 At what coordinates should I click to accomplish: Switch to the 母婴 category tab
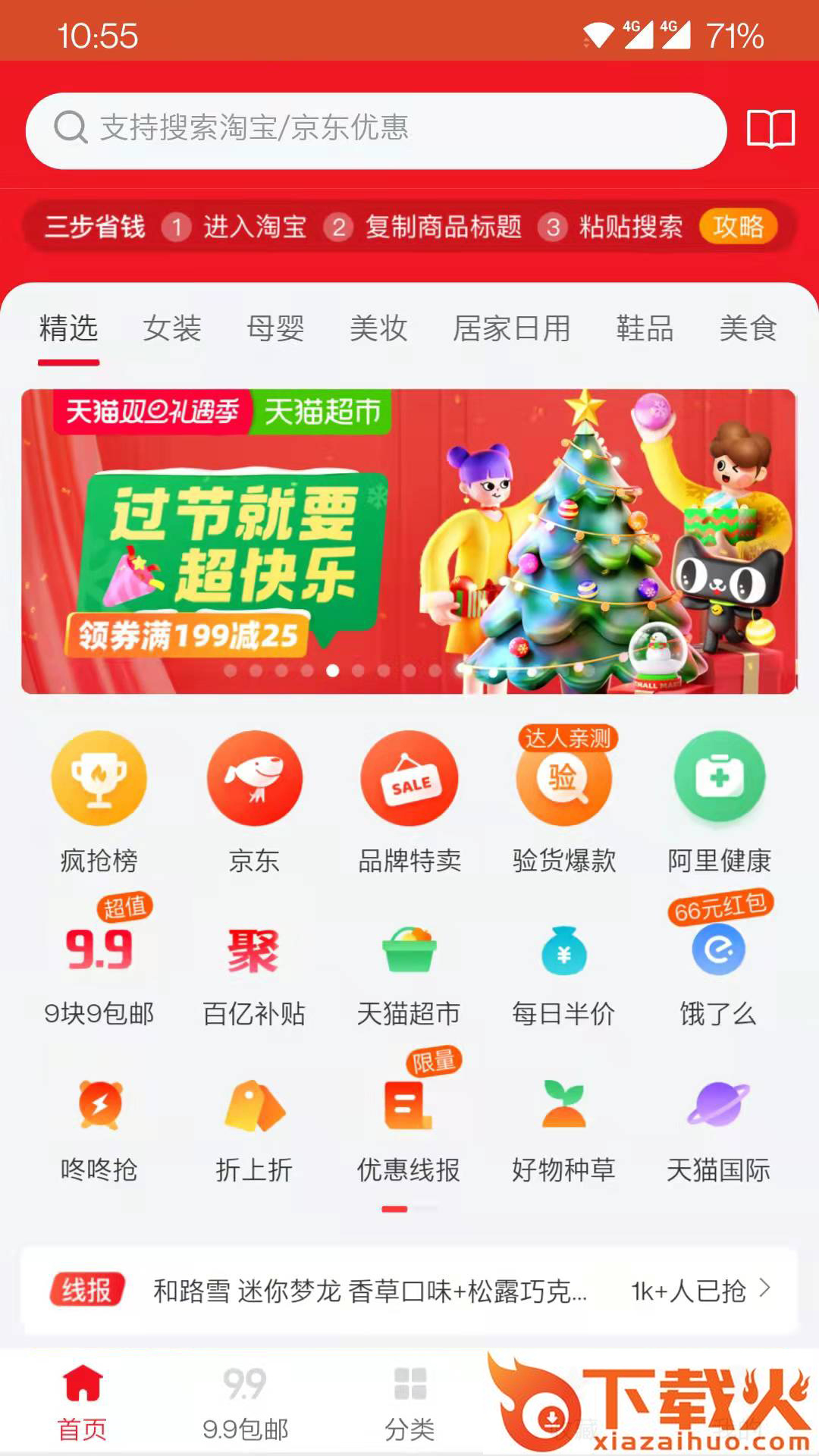(275, 328)
